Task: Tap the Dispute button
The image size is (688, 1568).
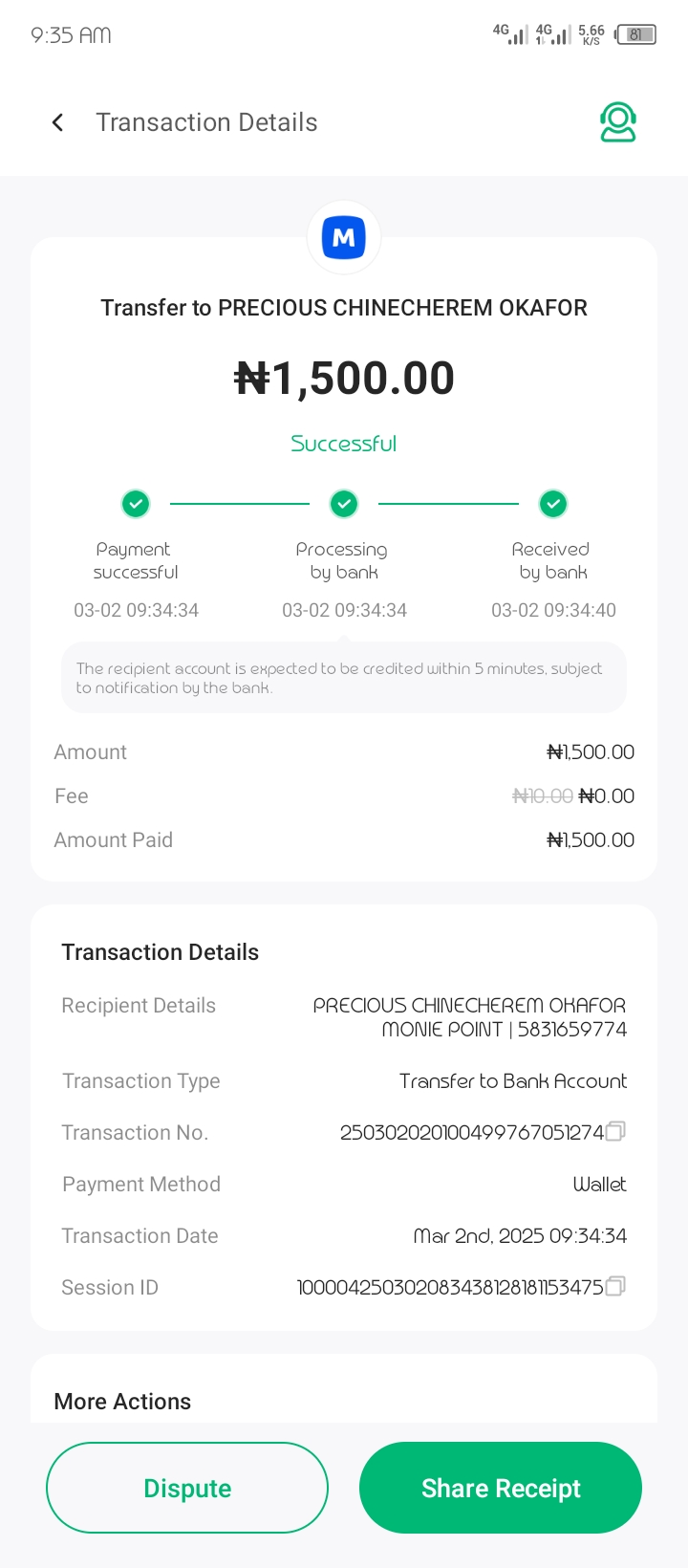Action: coord(187,1488)
